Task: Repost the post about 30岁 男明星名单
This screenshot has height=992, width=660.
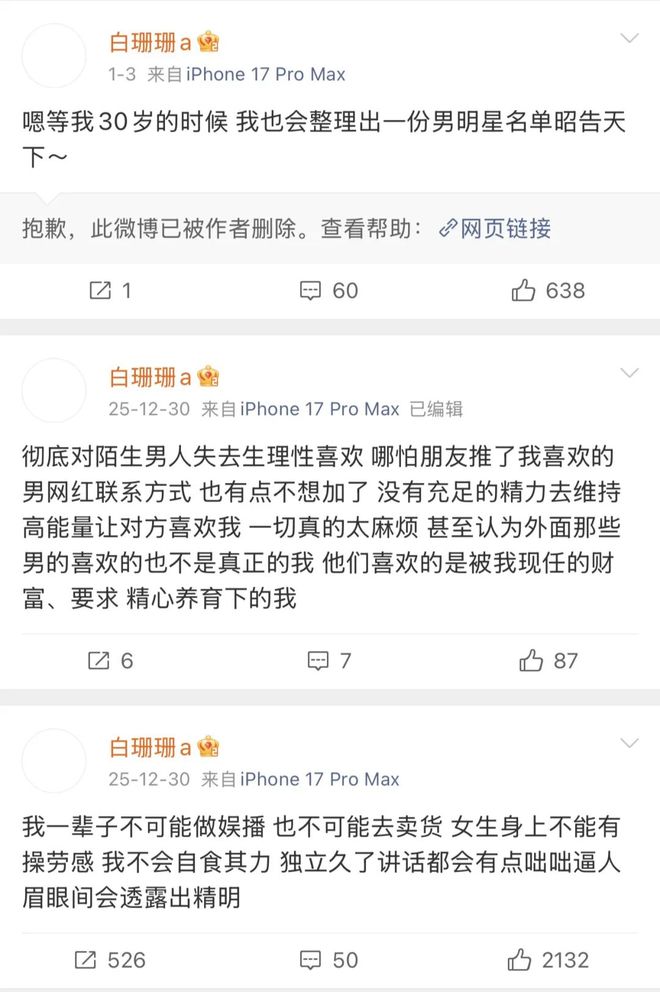Action: pos(110,291)
